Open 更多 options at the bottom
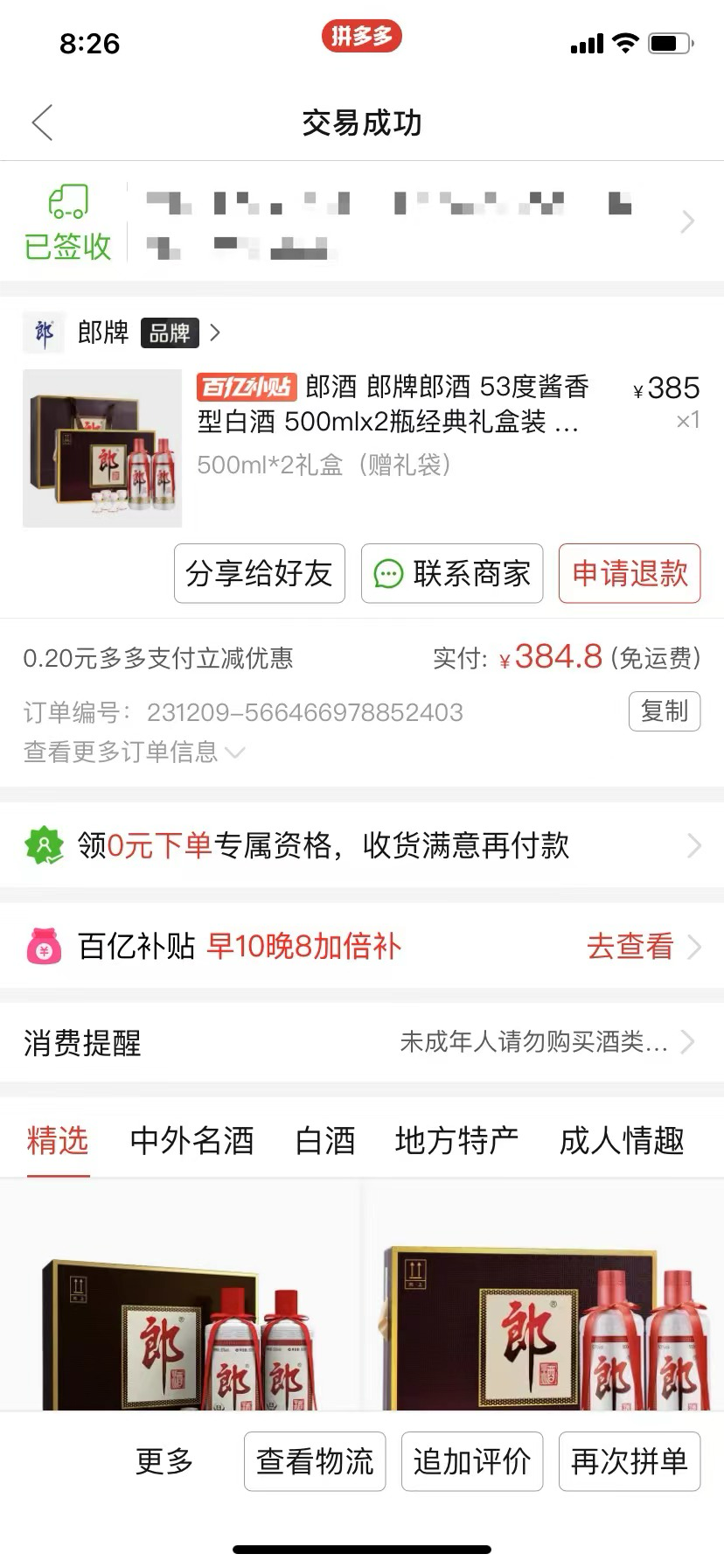Image resolution: width=724 pixels, height=1568 pixels. pos(164,1461)
